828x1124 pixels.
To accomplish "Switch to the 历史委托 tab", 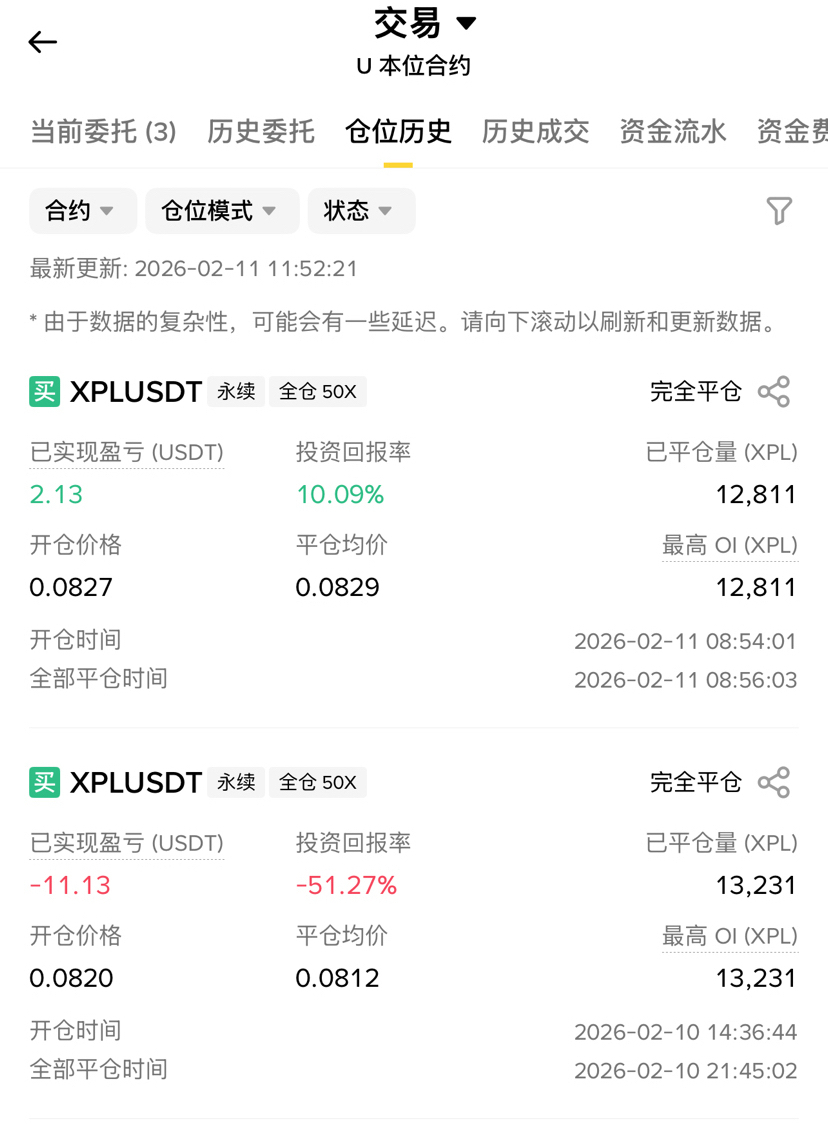I will coord(261,131).
